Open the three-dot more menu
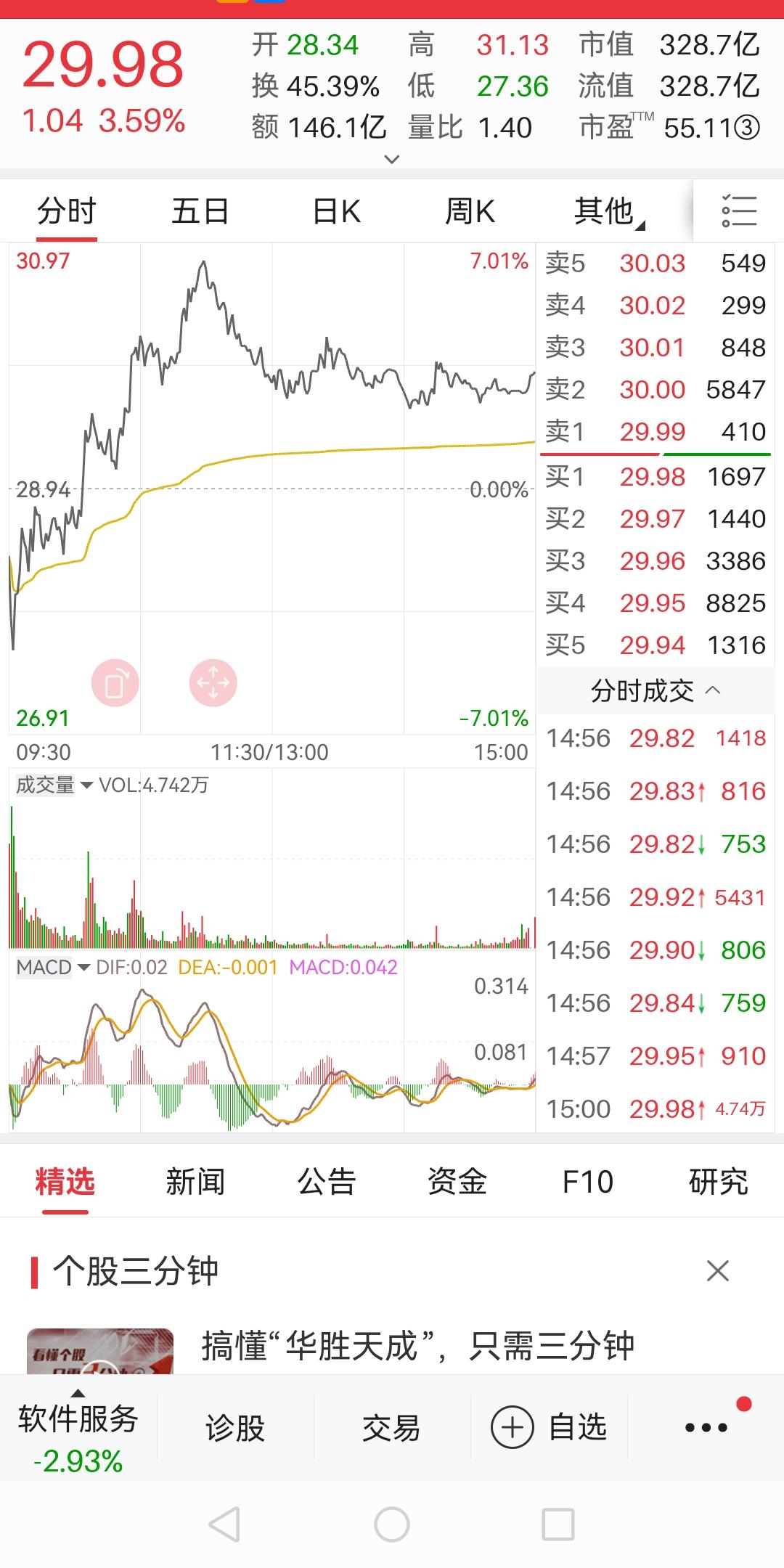784x1568 pixels. 706,1428
